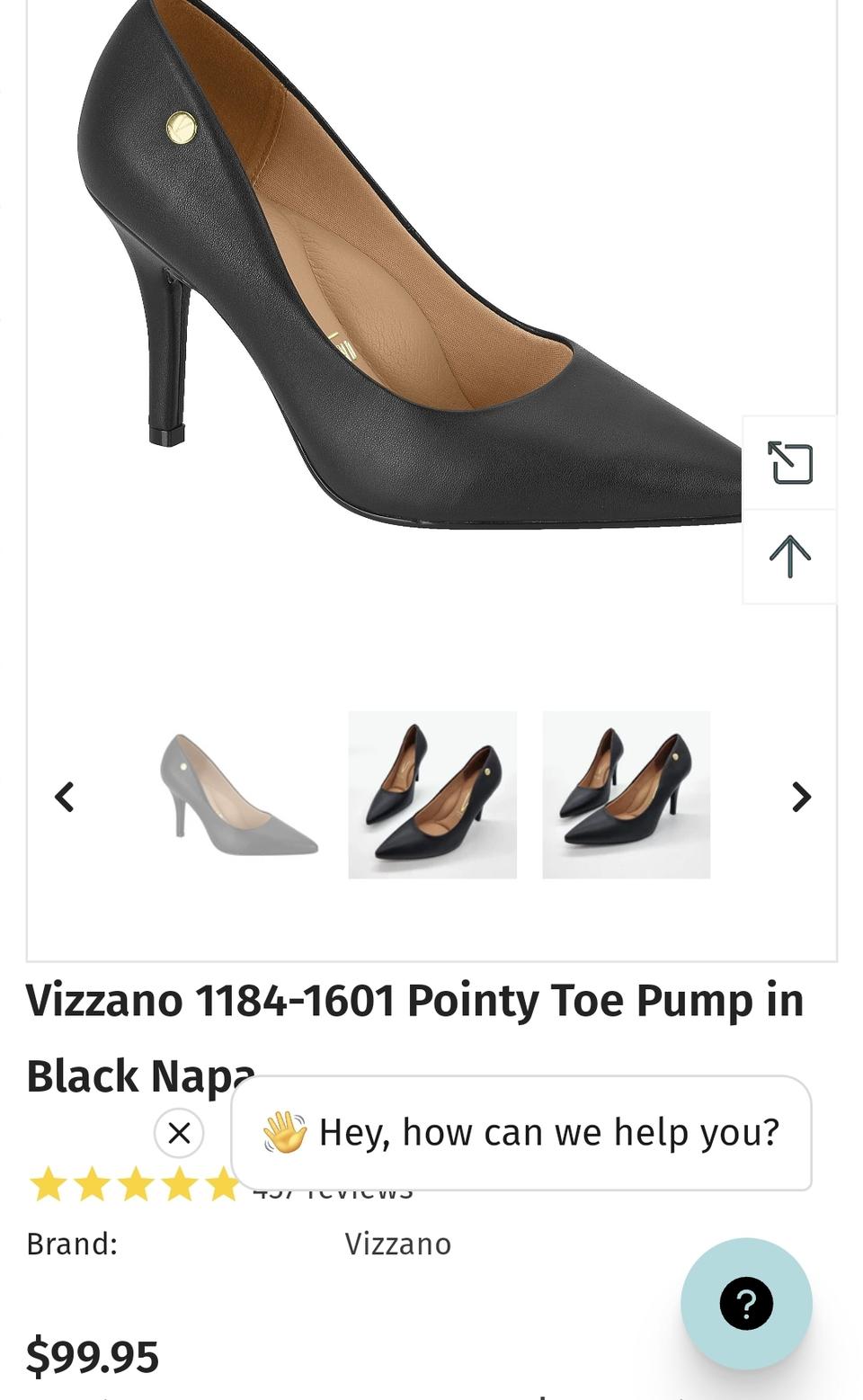Dismiss the chat greeting with the X

point(179,1132)
